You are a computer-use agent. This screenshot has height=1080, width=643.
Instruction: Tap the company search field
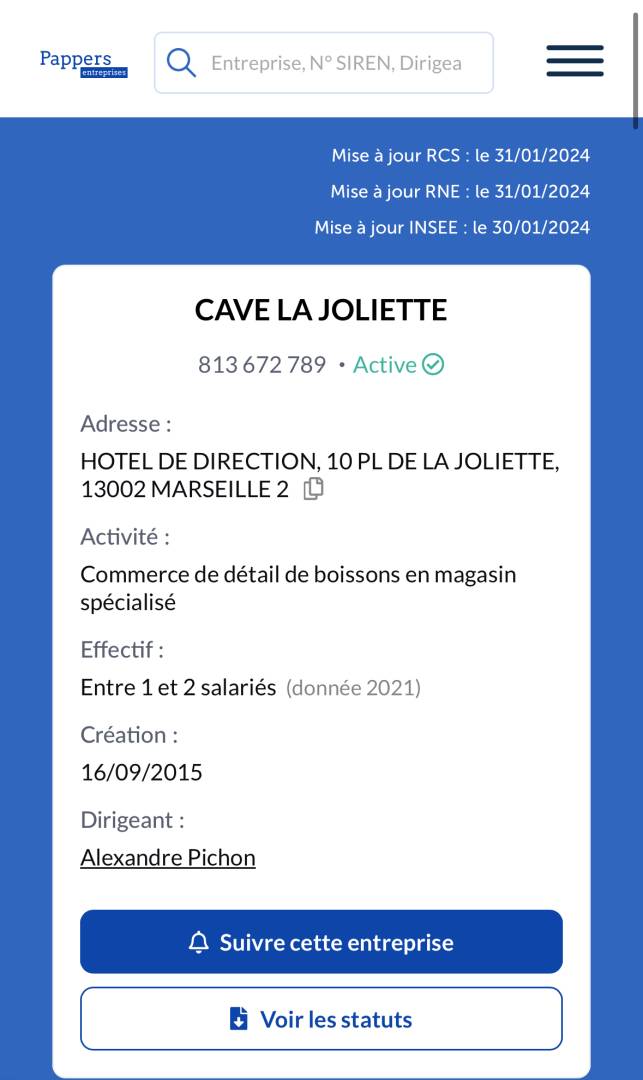click(324, 63)
